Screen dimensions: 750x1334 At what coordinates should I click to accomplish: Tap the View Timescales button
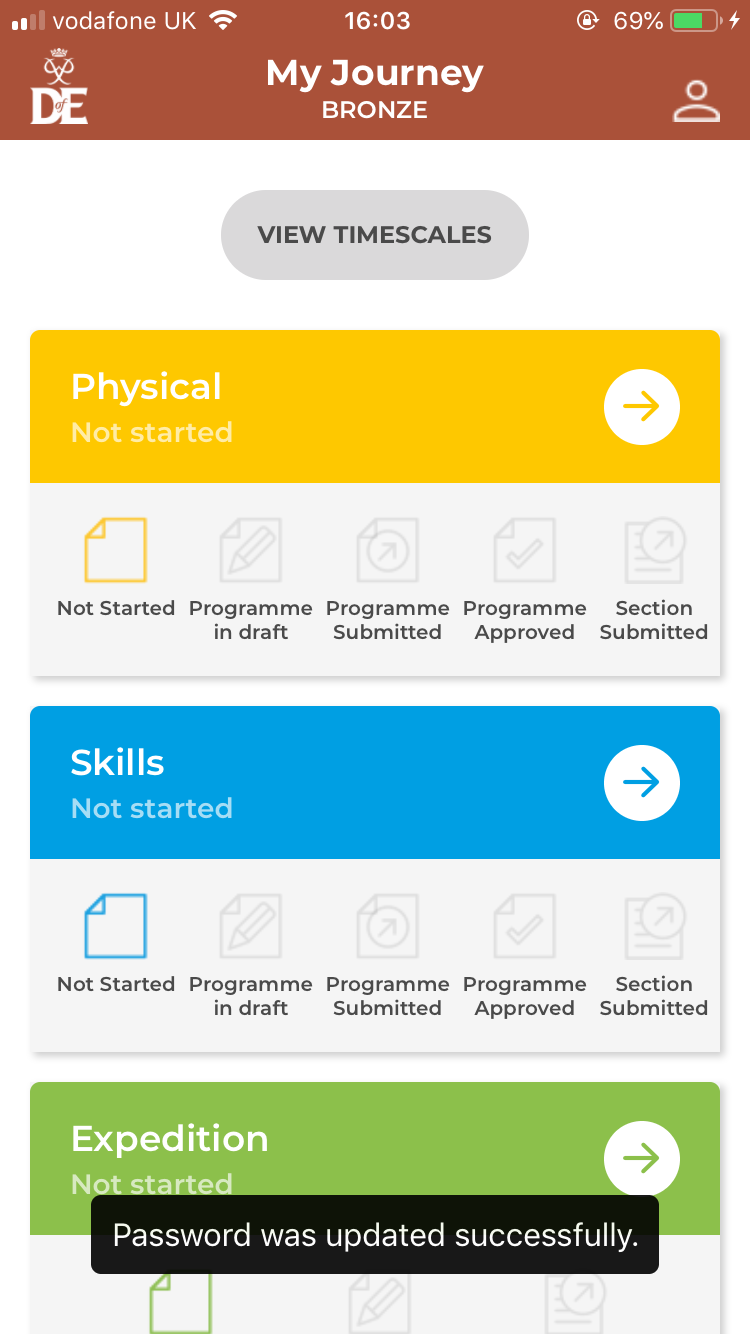(x=375, y=235)
